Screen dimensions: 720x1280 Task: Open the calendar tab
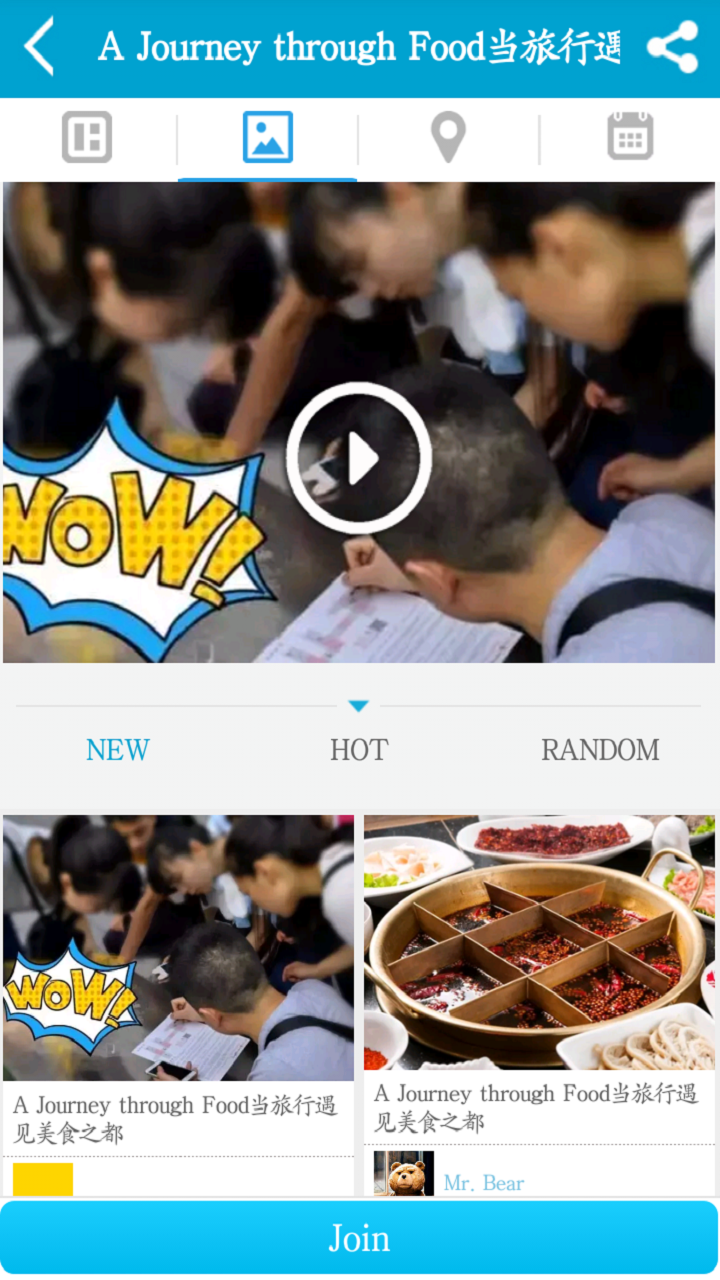[x=630, y=137]
